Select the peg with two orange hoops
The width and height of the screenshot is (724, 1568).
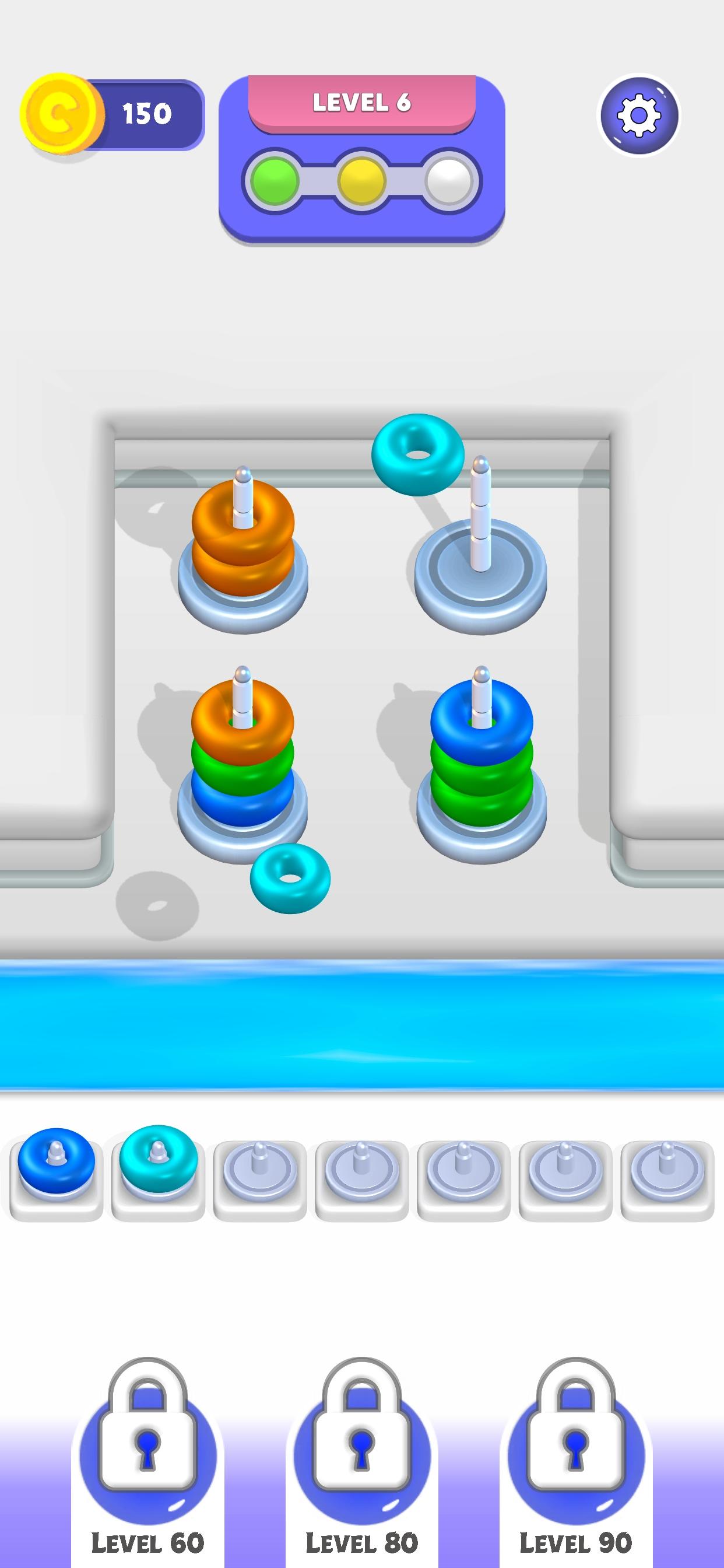tap(242, 548)
